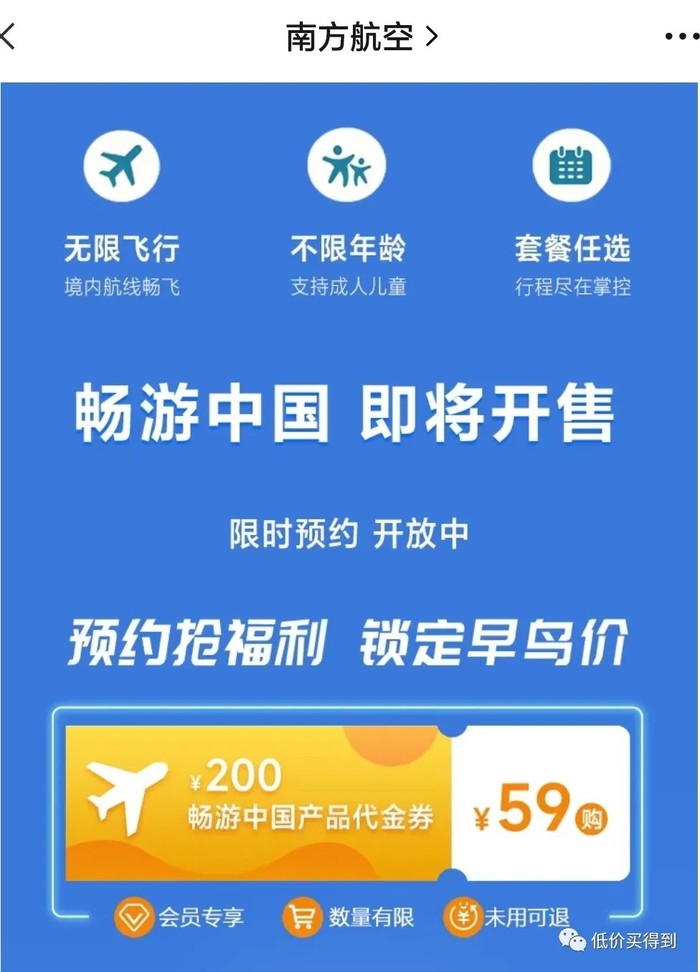
Task: Open the 南方航空 account title link
Action: tap(361, 38)
